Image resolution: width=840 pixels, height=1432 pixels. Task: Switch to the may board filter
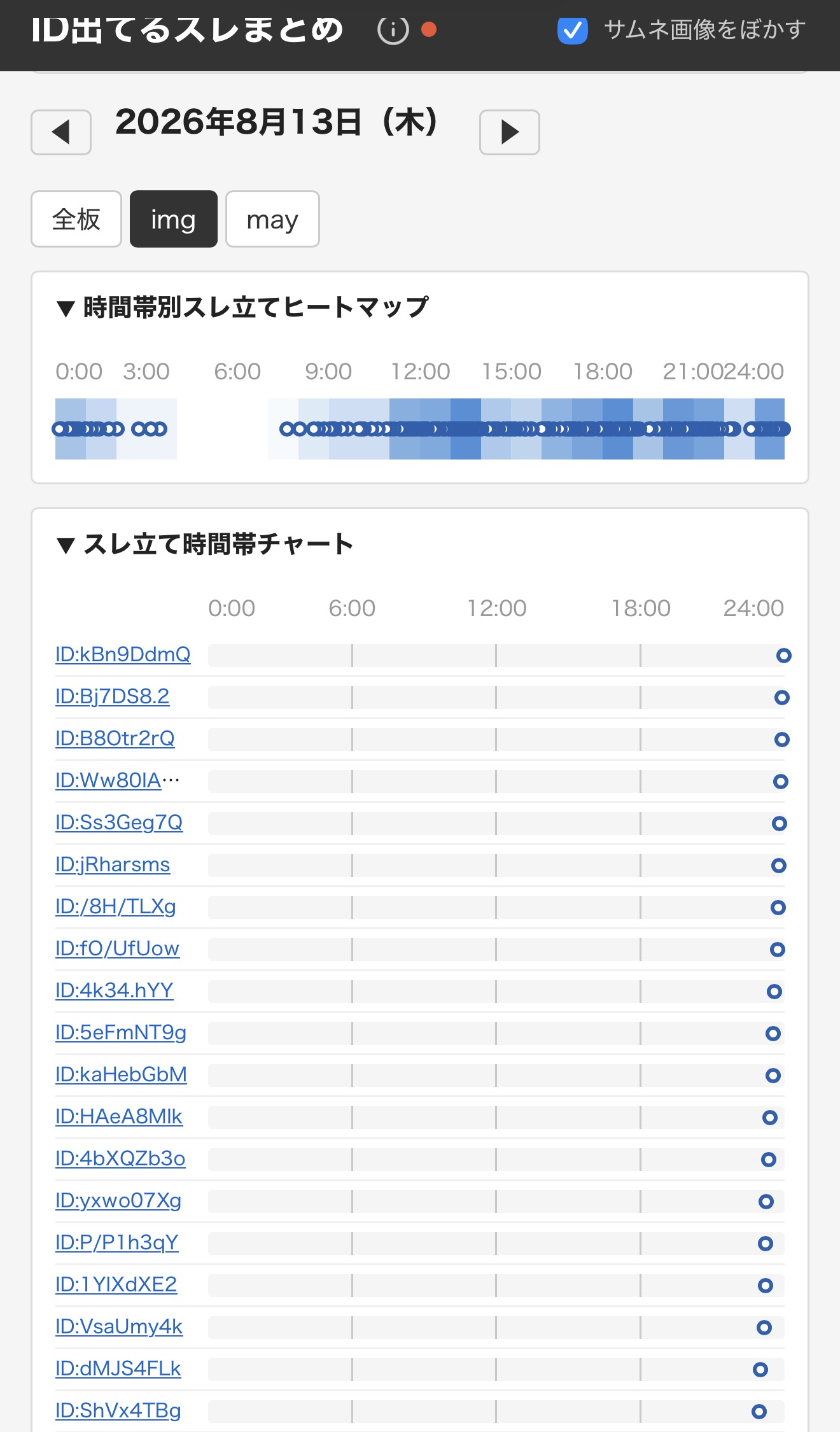(x=272, y=219)
